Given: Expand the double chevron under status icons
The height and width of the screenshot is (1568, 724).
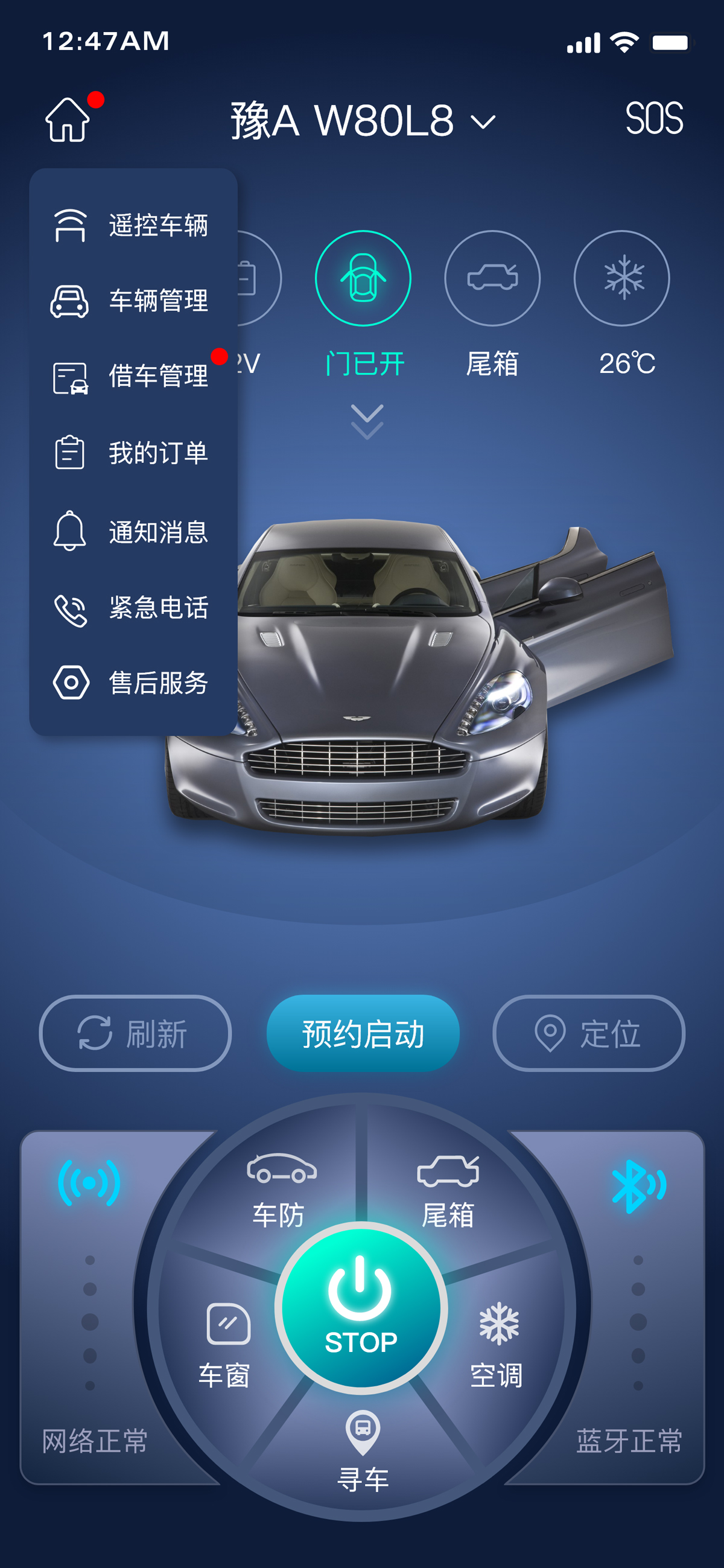Looking at the screenshot, I should [x=367, y=421].
